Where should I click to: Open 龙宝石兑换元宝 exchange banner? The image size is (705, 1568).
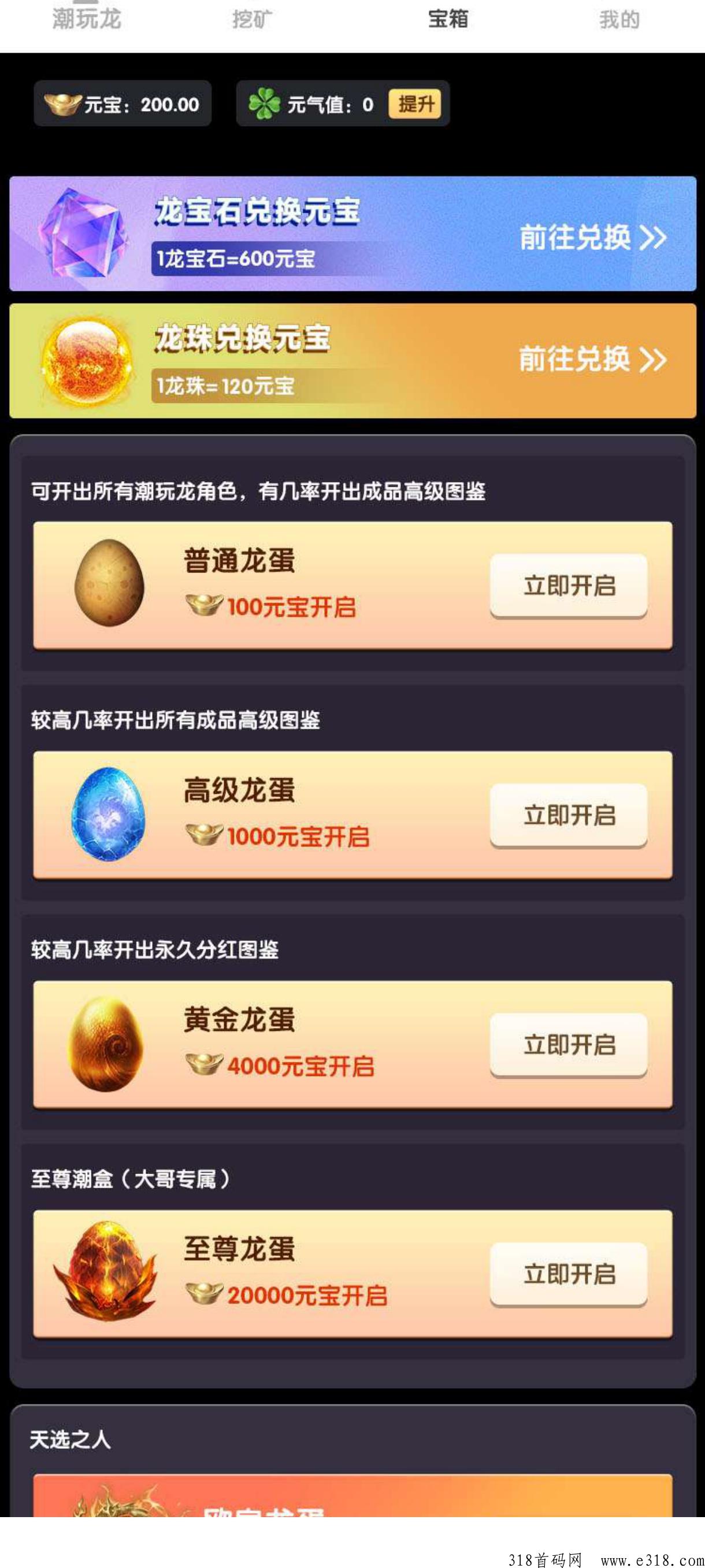pyautogui.click(x=353, y=234)
